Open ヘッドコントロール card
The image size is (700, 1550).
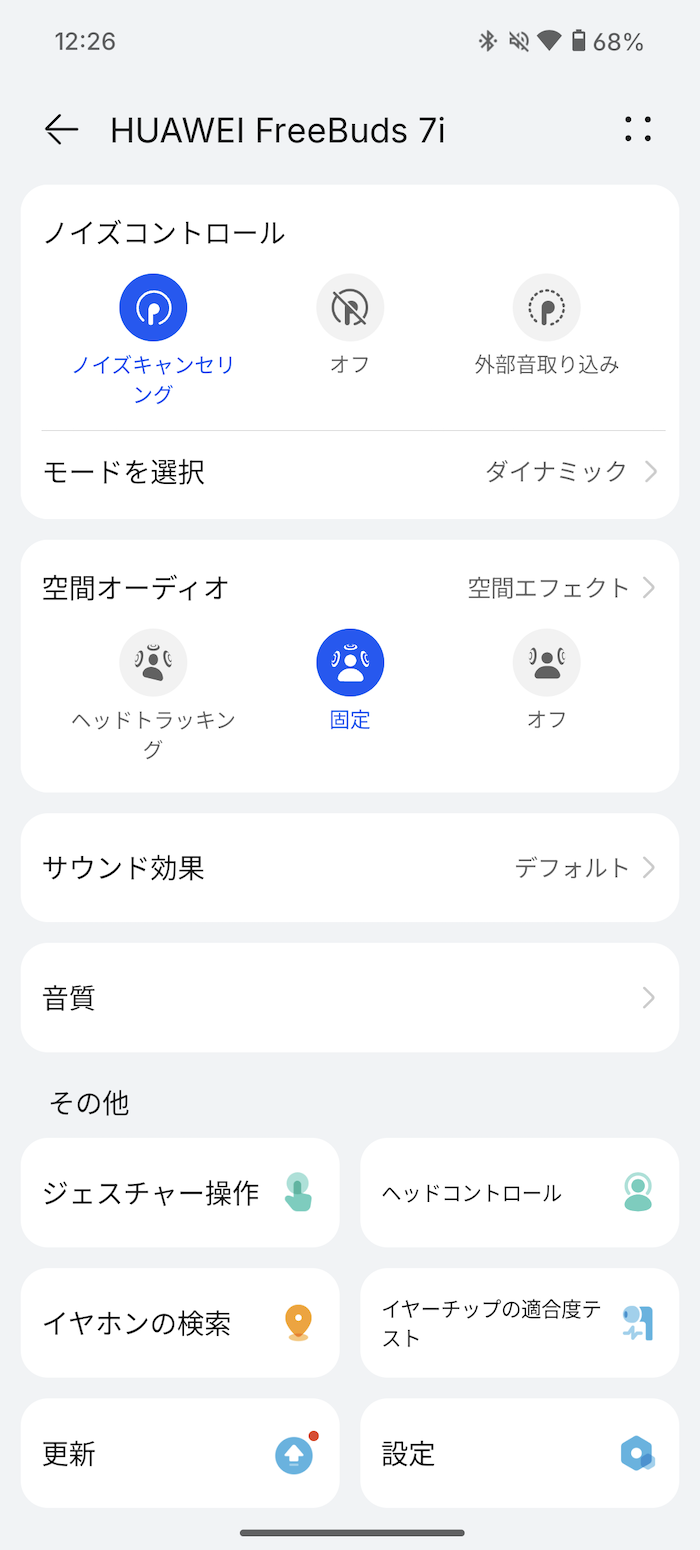pos(519,1193)
